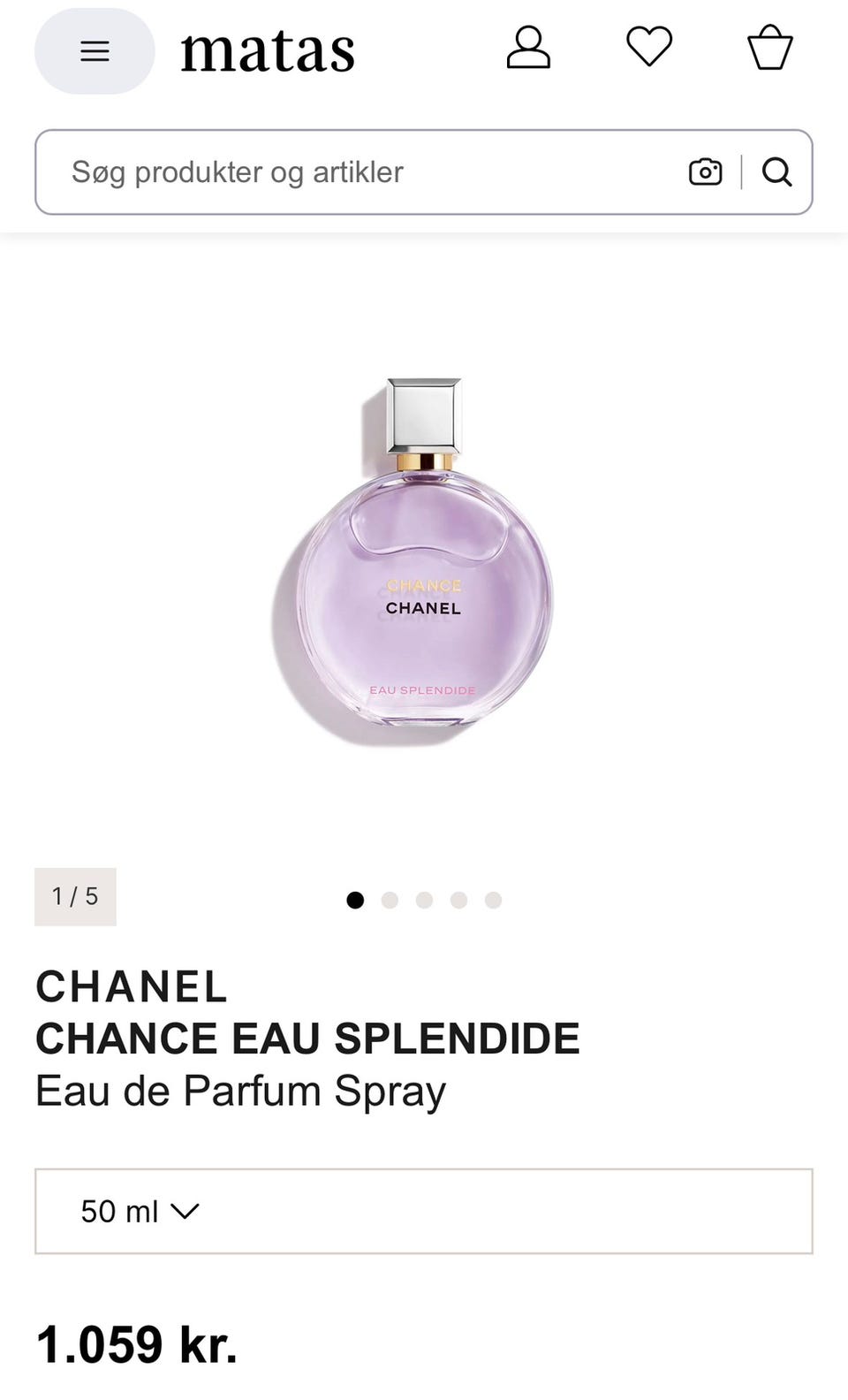Image resolution: width=848 pixels, height=1400 pixels.
Task: Open the hamburger menu
Action: pyautogui.click(x=95, y=50)
